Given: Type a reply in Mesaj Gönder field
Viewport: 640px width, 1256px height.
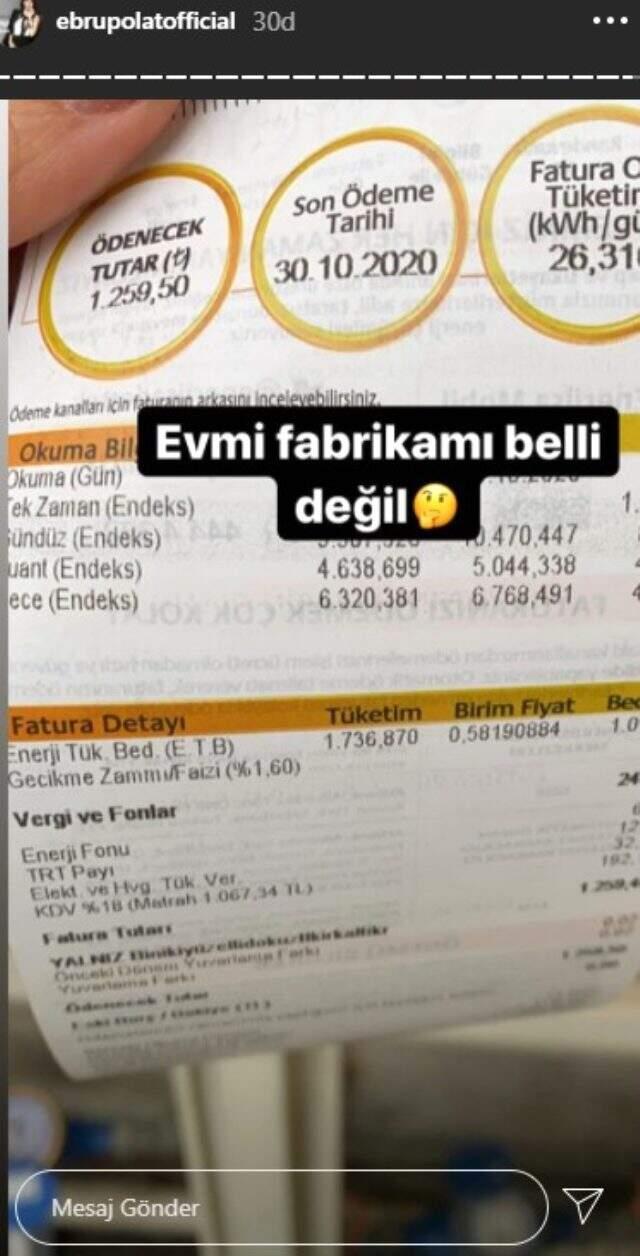Looking at the screenshot, I should (x=283, y=1207).
